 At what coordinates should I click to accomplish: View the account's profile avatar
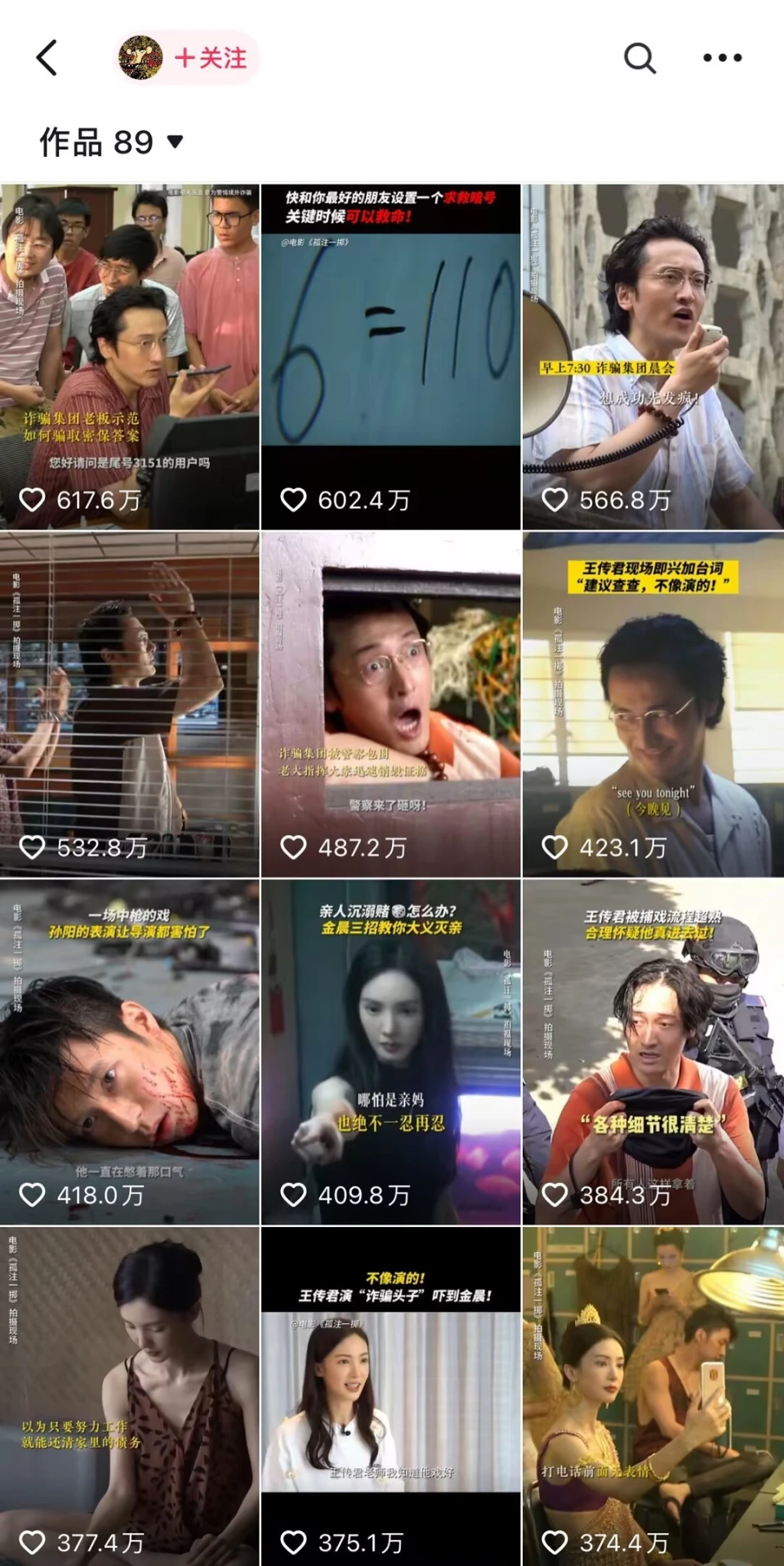(140, 58)
